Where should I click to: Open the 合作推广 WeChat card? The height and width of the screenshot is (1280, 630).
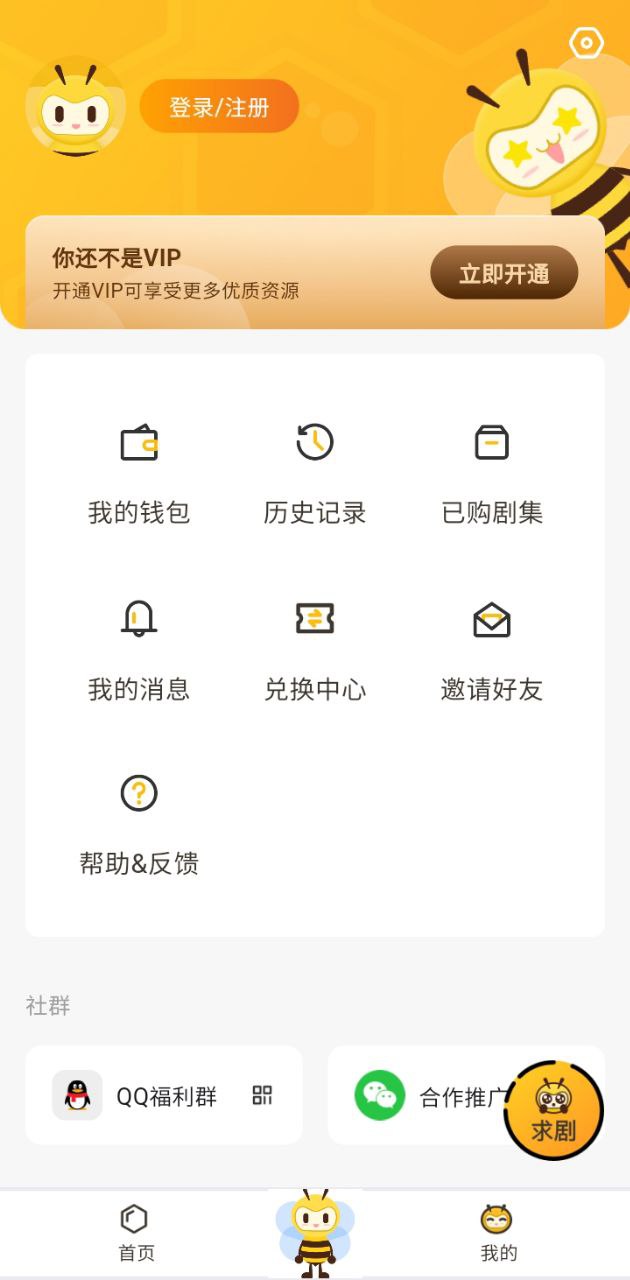(x=430, y=1096)
